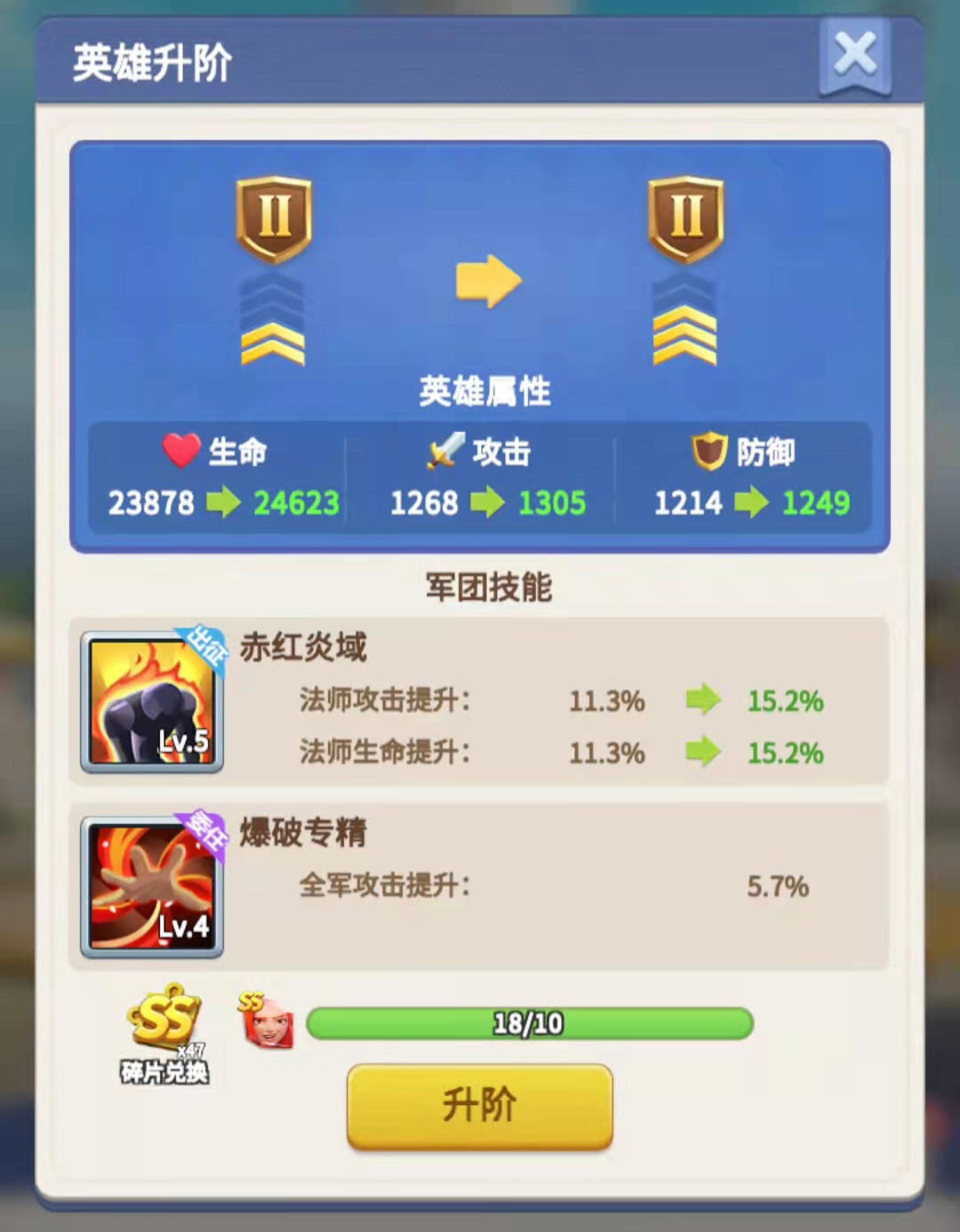The width and height of the screenshot is (960, 1232).
Task: Open 碎片兑换 SS shard exchange
Action: 164,1031
